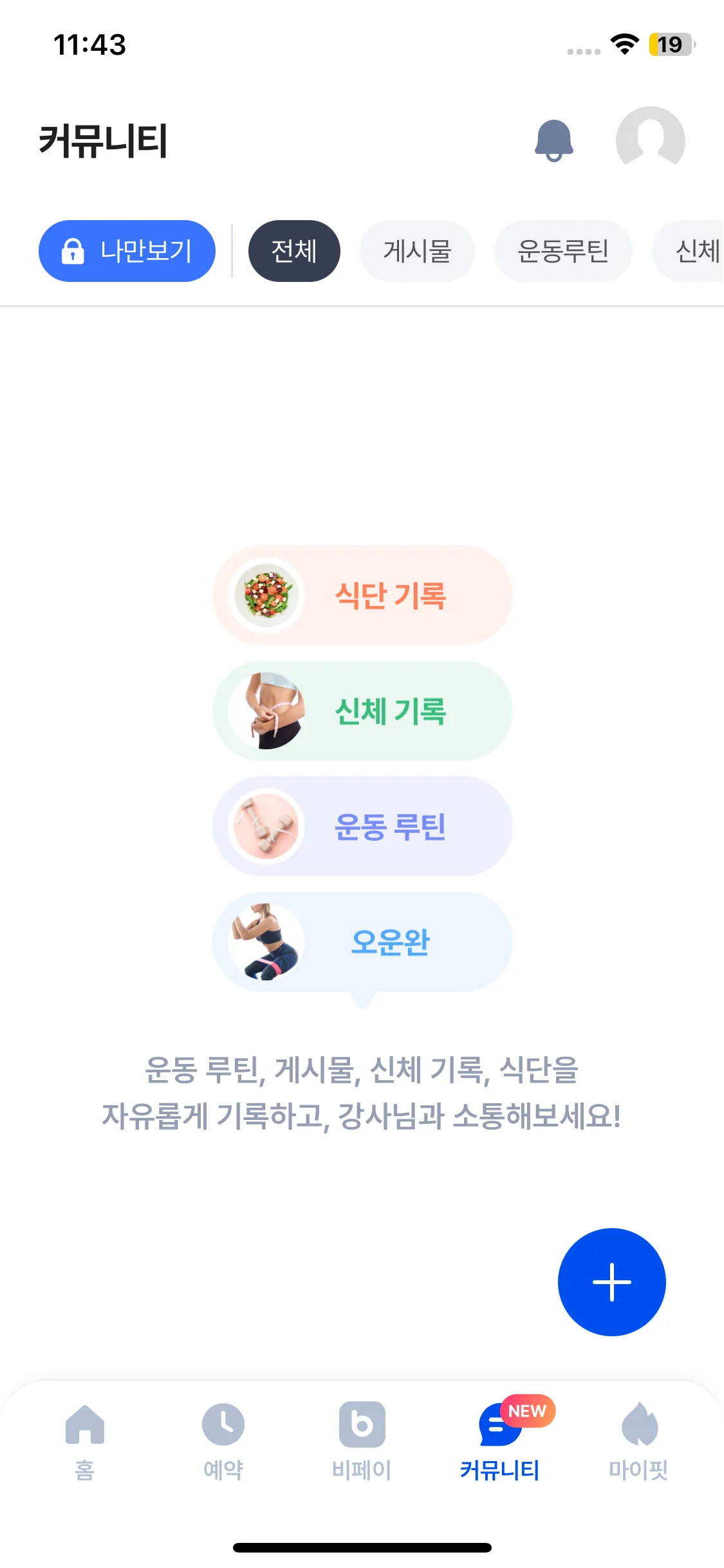Viewport: 724px width, 1568px height.
Task: Toggle the 나만보기 filter
Action: (x=127, y=251)
